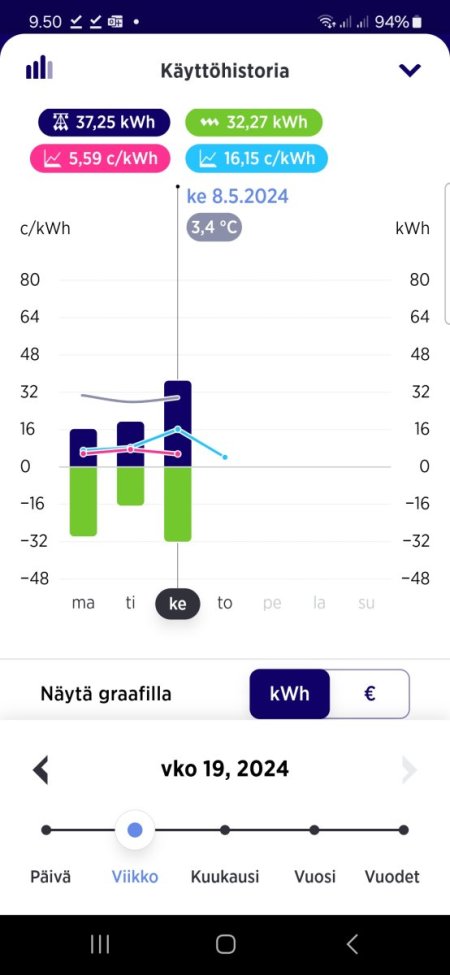
Task: Collapse Käyttöhistoria with the down chevron
Action: (x=410, y=70)
